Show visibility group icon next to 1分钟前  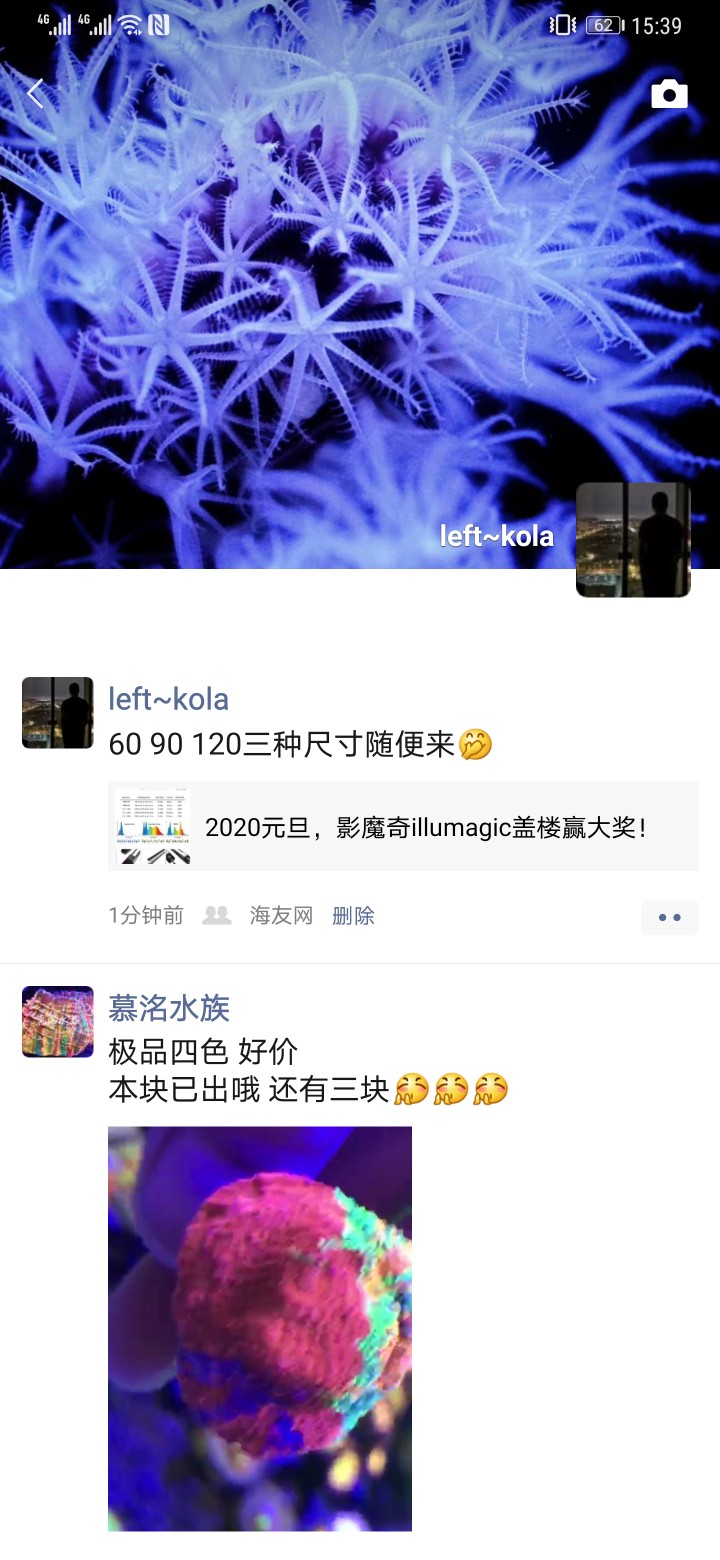coord(216,915)
